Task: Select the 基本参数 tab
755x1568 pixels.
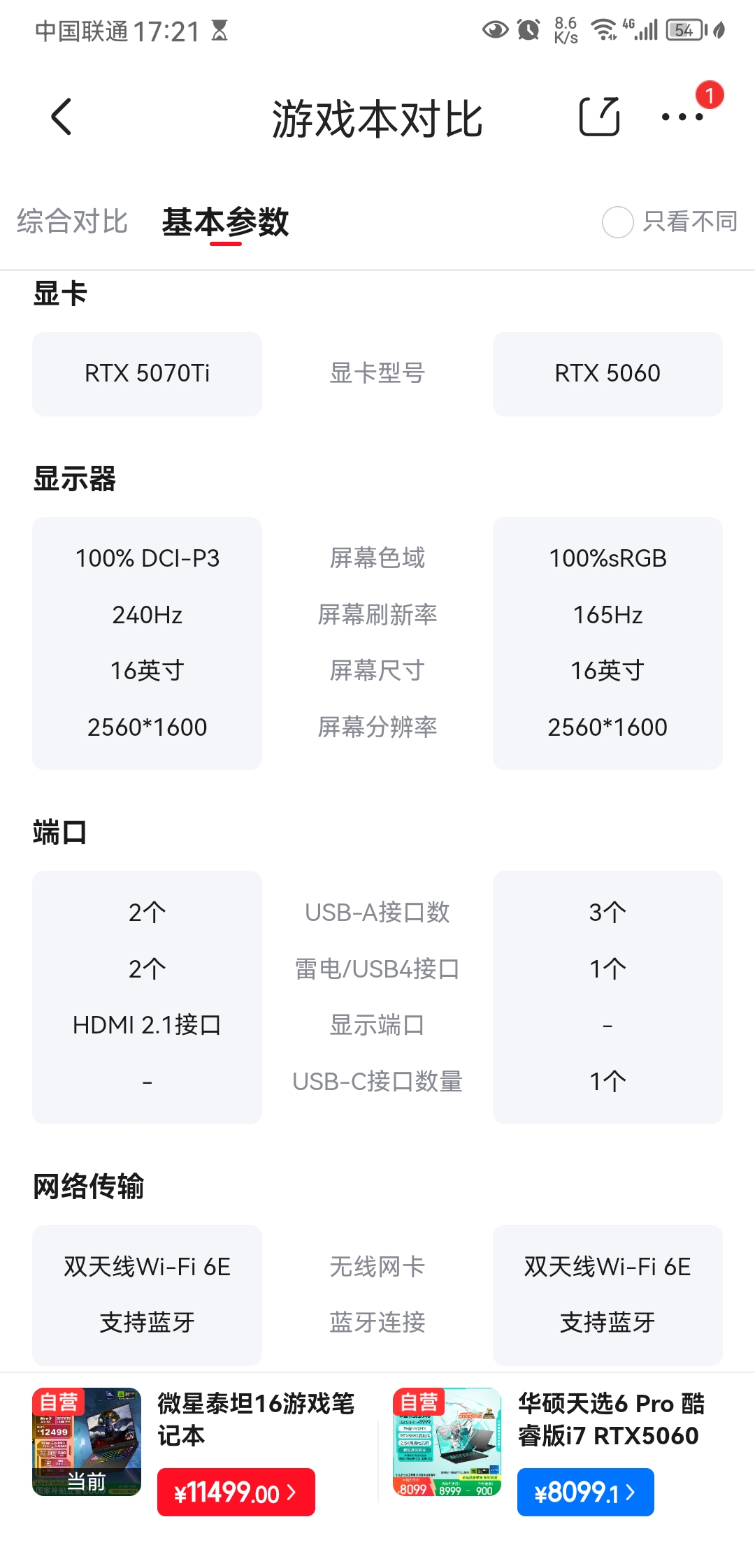Action: (x=225, y=222)
